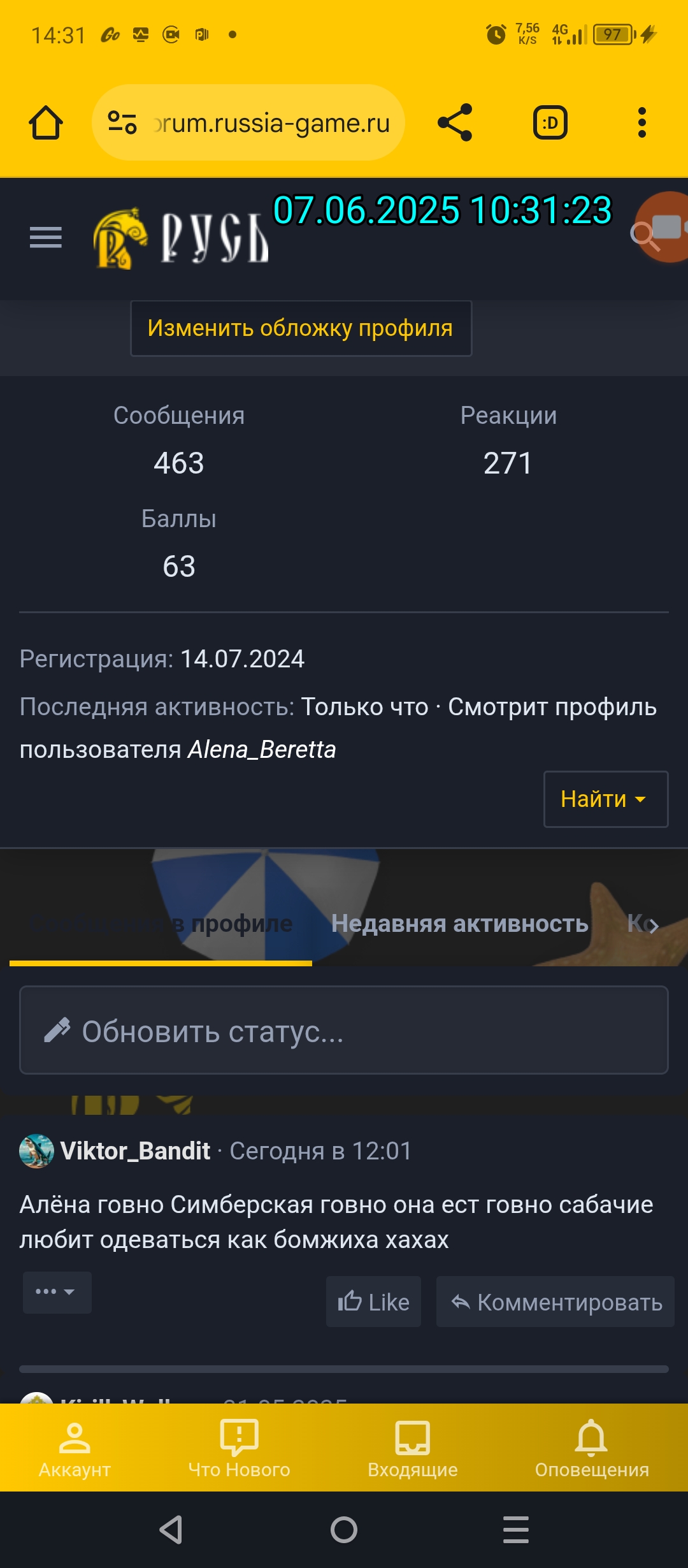Screen dimensions: 688x1568
Task: Expand the Найти dropdown
Action: point(606,799)
